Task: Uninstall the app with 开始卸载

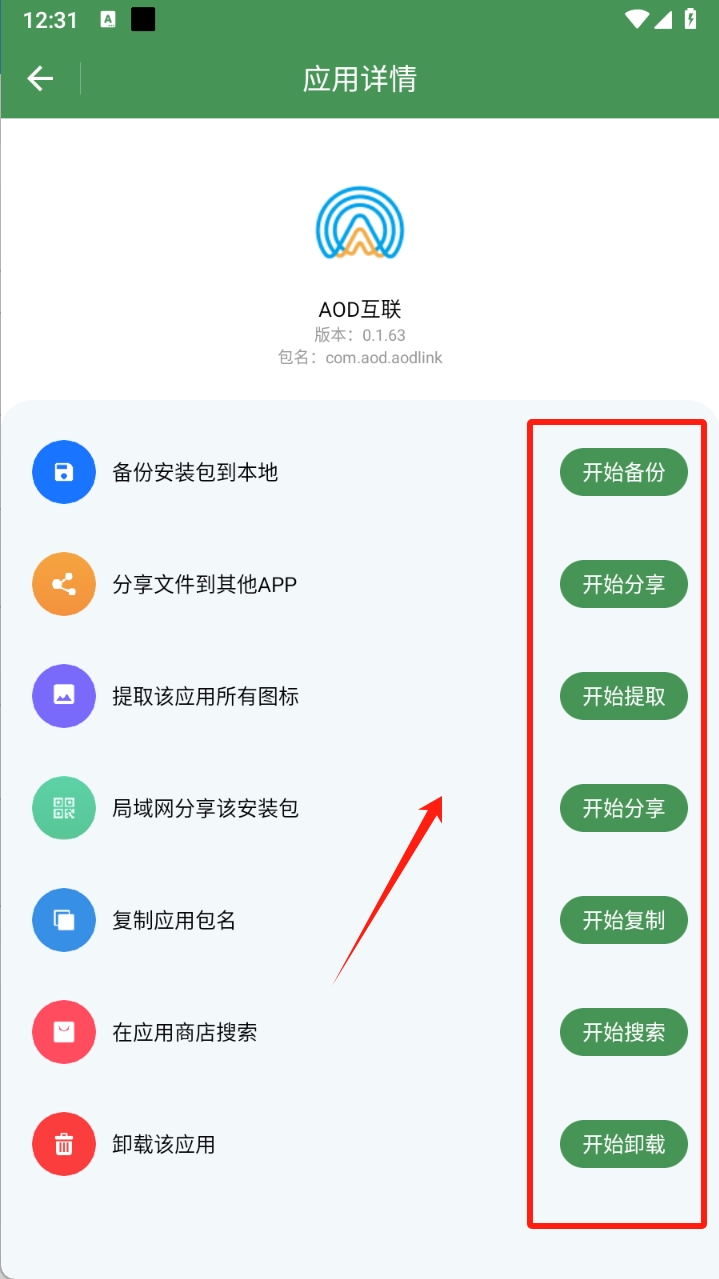Action: point(623,1145)
